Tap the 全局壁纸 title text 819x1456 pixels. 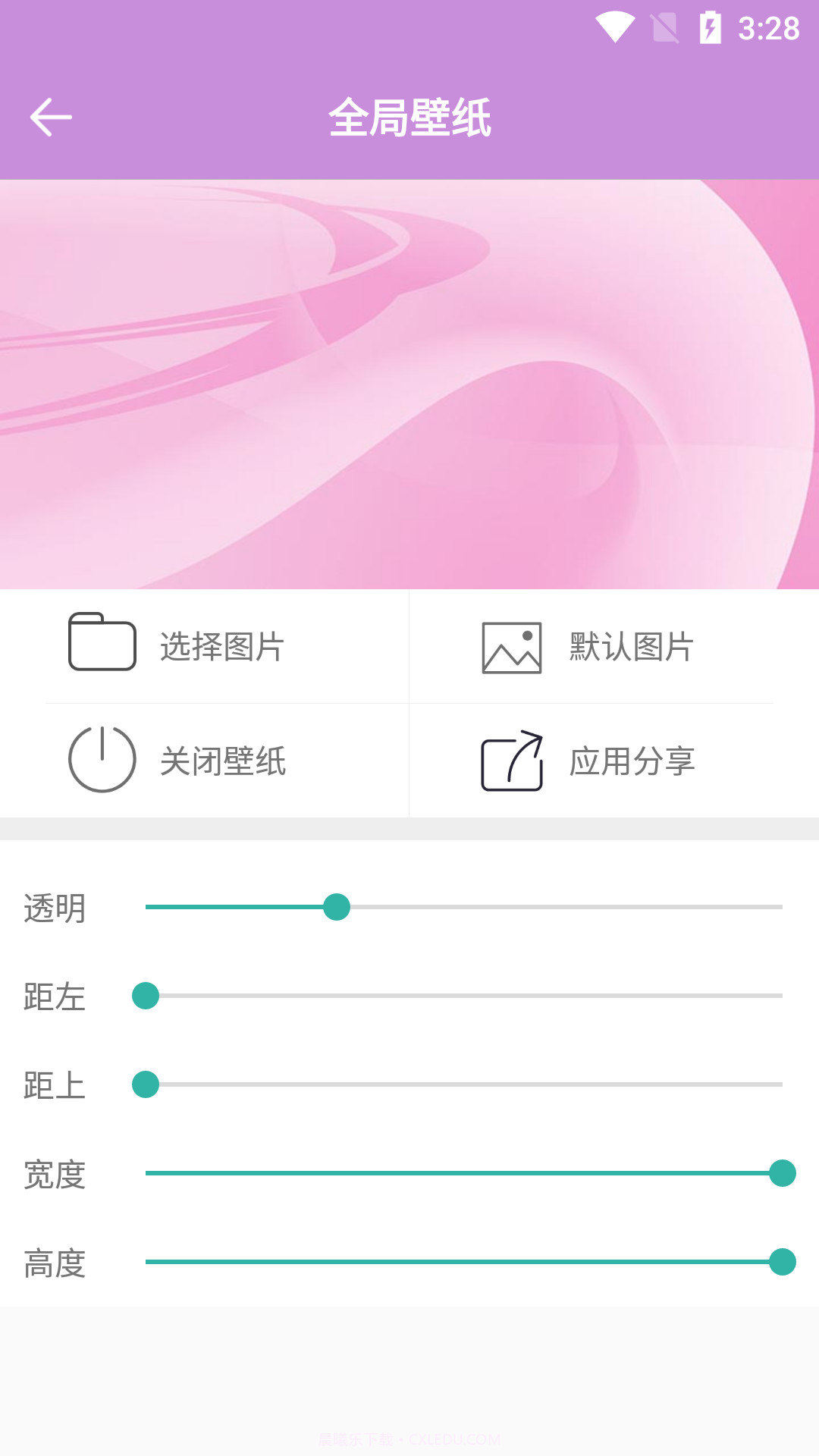[409, 118]
